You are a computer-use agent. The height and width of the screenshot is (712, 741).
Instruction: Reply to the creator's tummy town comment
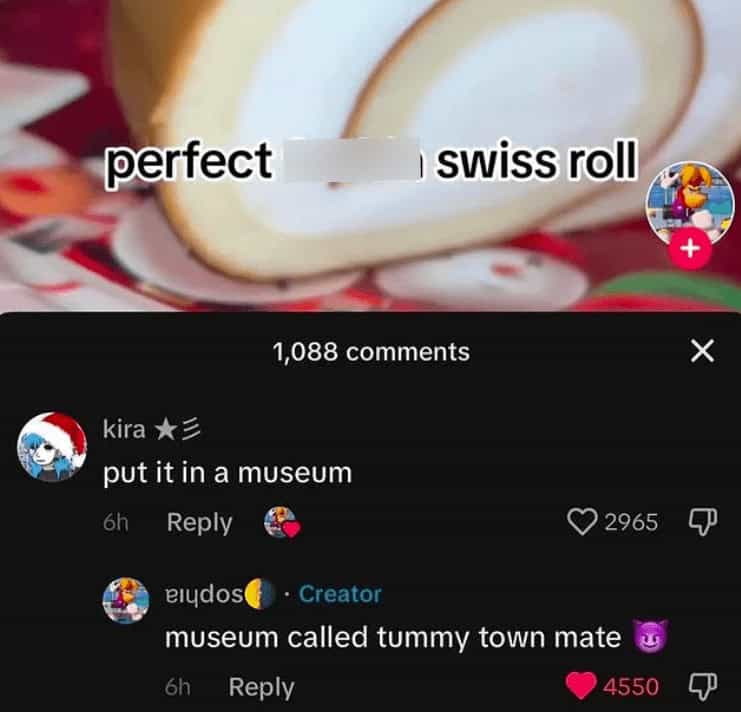(261, 687)
